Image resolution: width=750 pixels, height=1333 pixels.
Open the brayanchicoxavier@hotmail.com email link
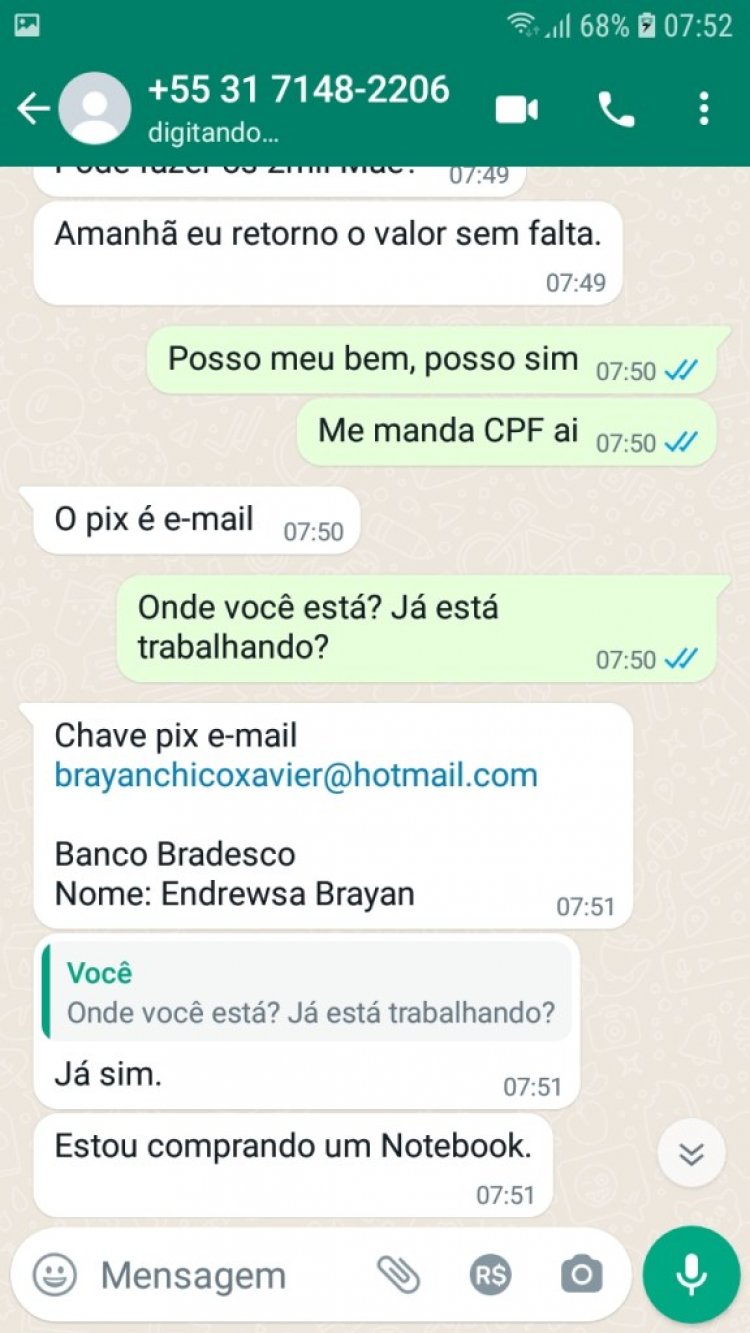tap(296, 775)
